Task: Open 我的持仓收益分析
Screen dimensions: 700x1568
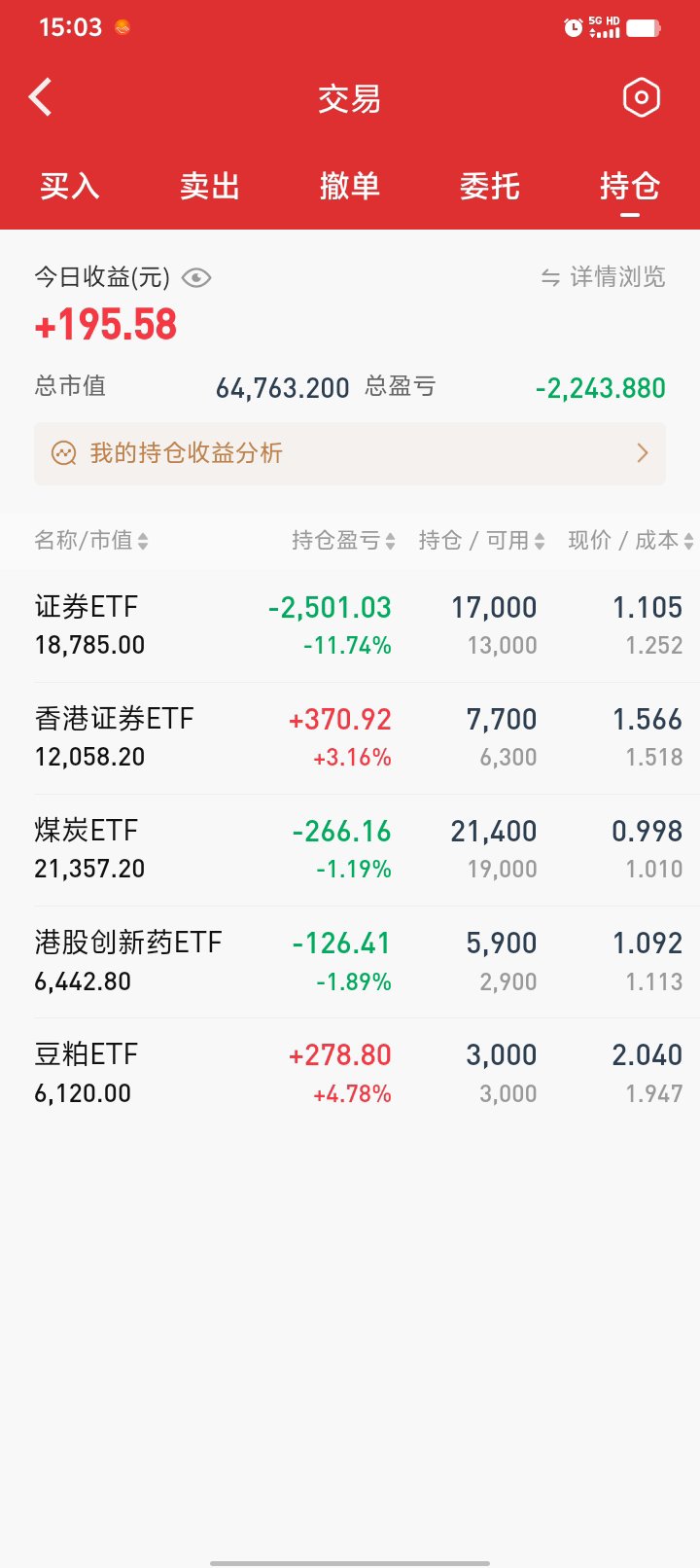Action: (x=350, y=453)
